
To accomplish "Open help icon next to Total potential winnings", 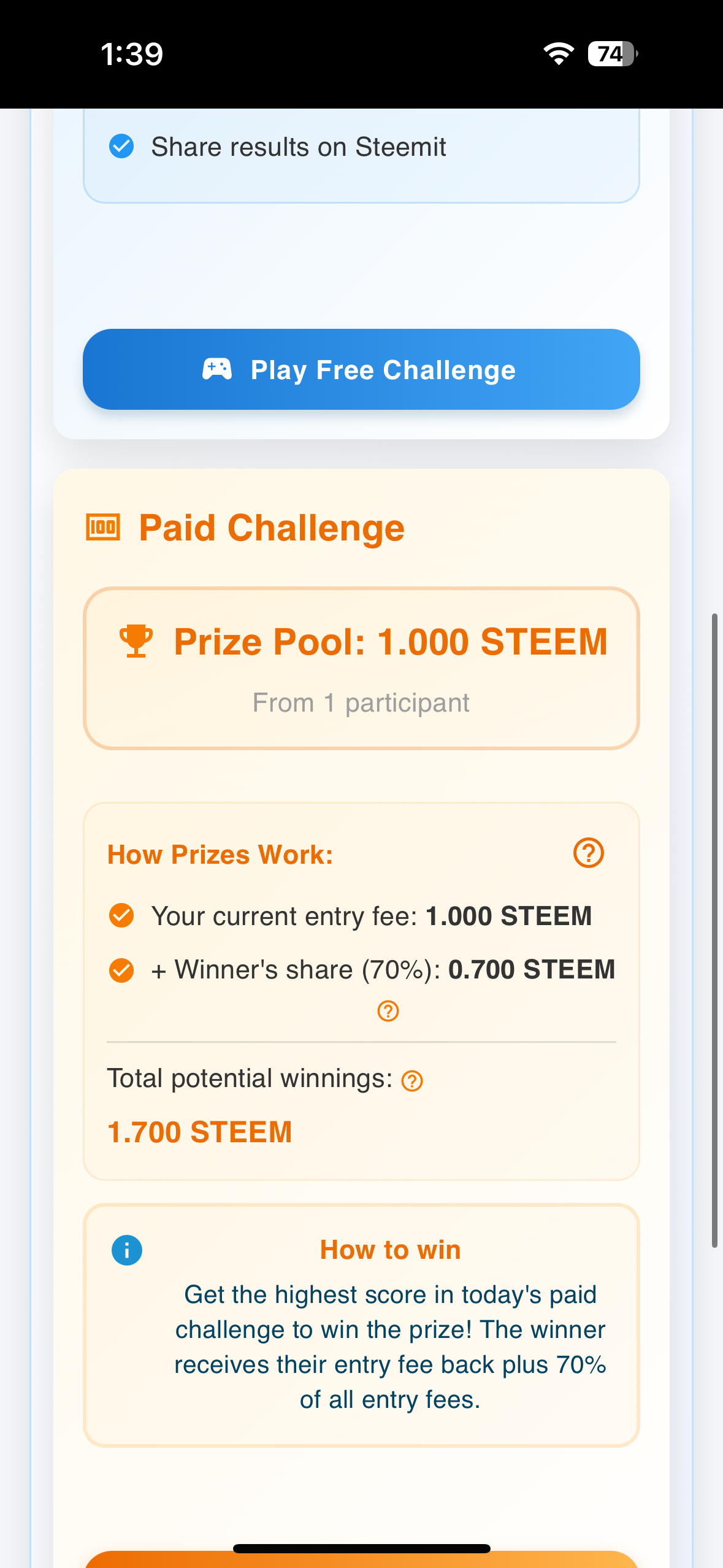I will click(412, 1081).
